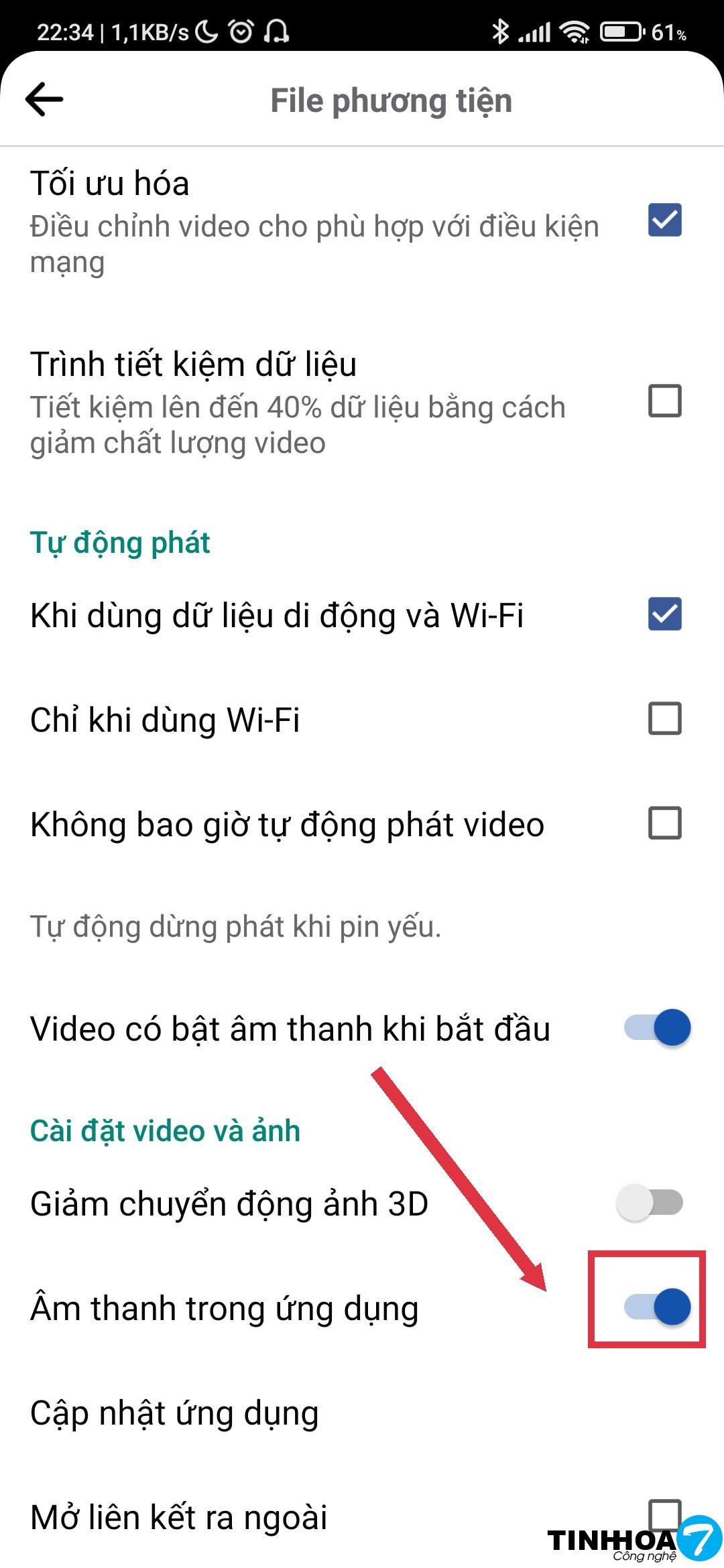
Task: Enable Trình tiết kiệm dữ liệu checkbox
Action: coord(664,401)
